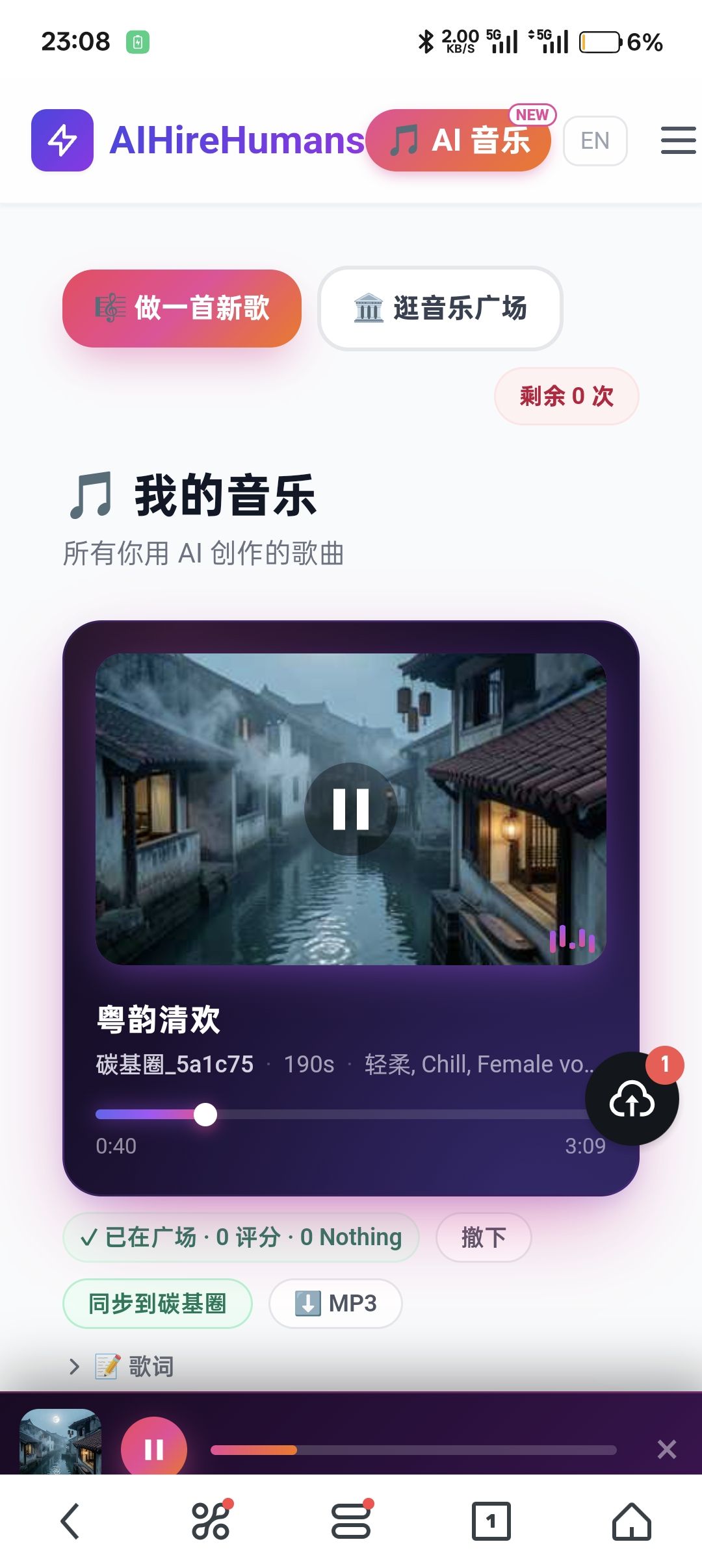
Task: Pause playback in the mini player
Action: pyautogui.click(x=154, y=1448)
